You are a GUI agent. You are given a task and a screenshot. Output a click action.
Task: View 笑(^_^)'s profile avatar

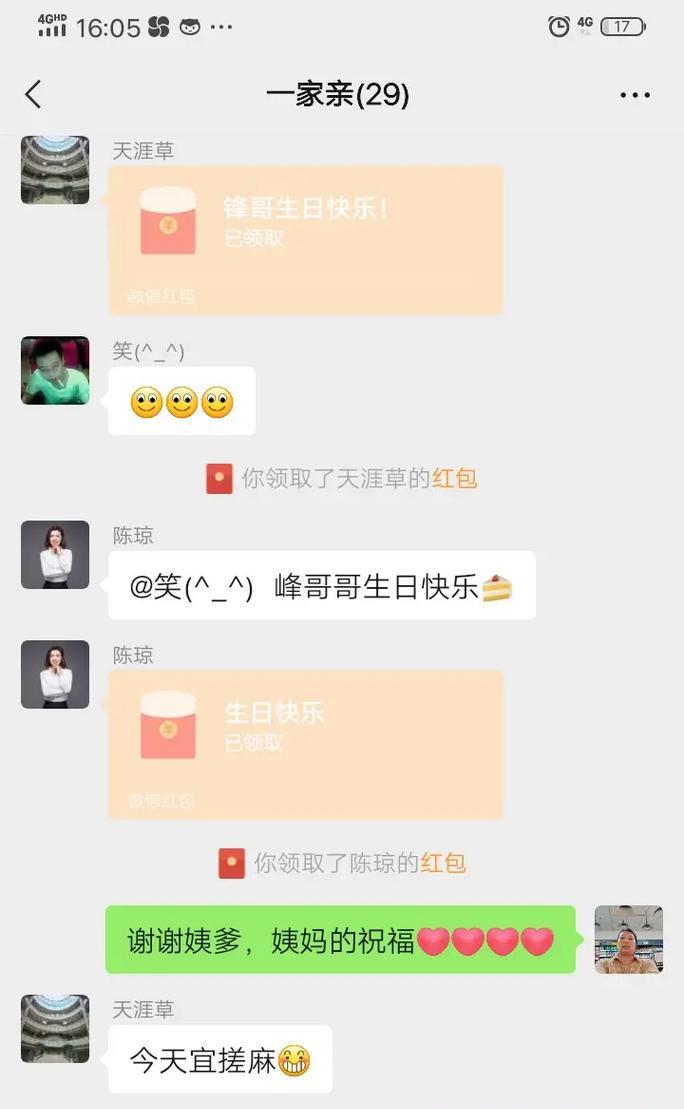click(x=55, y=371)
